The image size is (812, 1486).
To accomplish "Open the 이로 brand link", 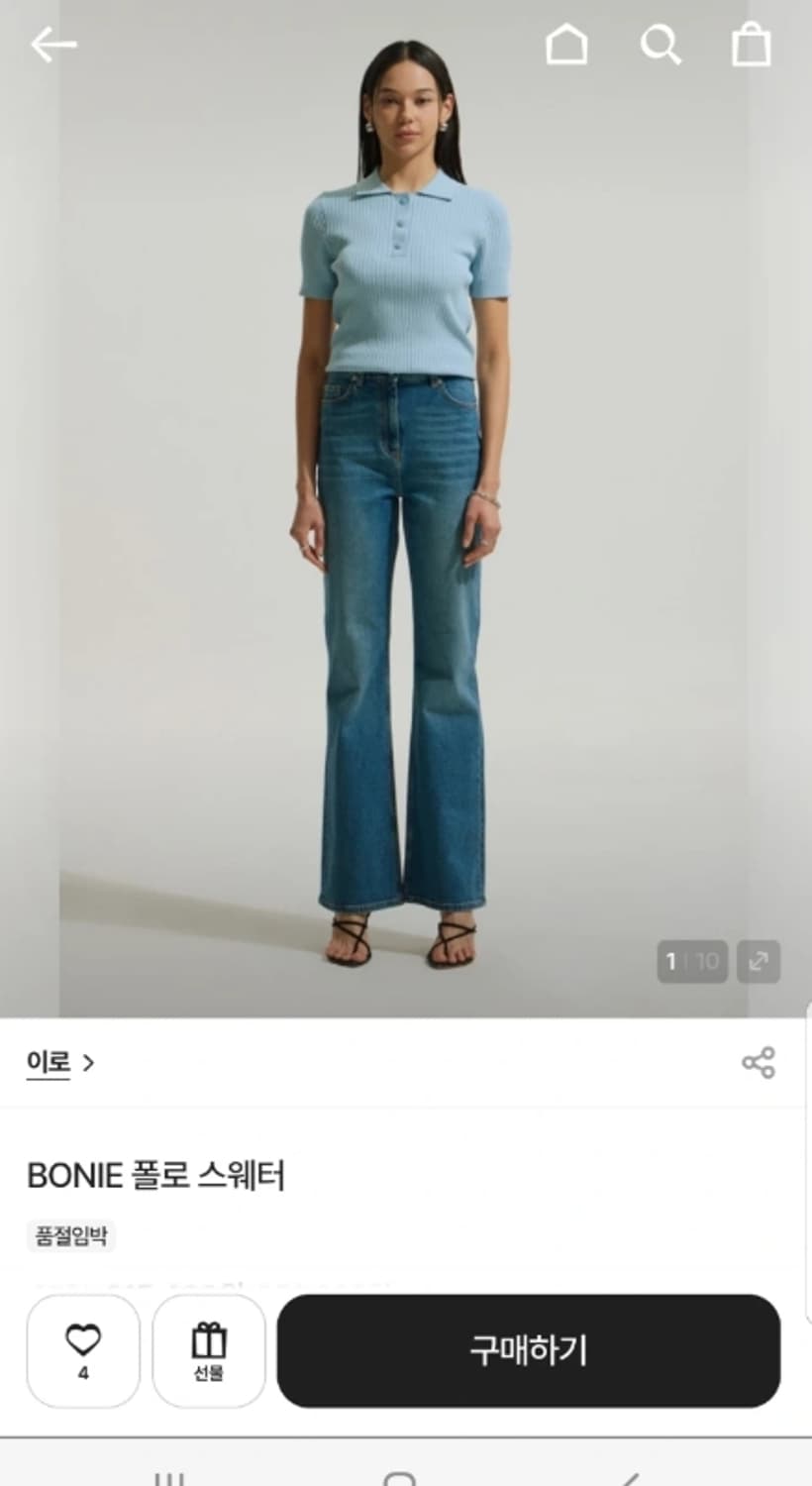I will (x=47, y=1062).
